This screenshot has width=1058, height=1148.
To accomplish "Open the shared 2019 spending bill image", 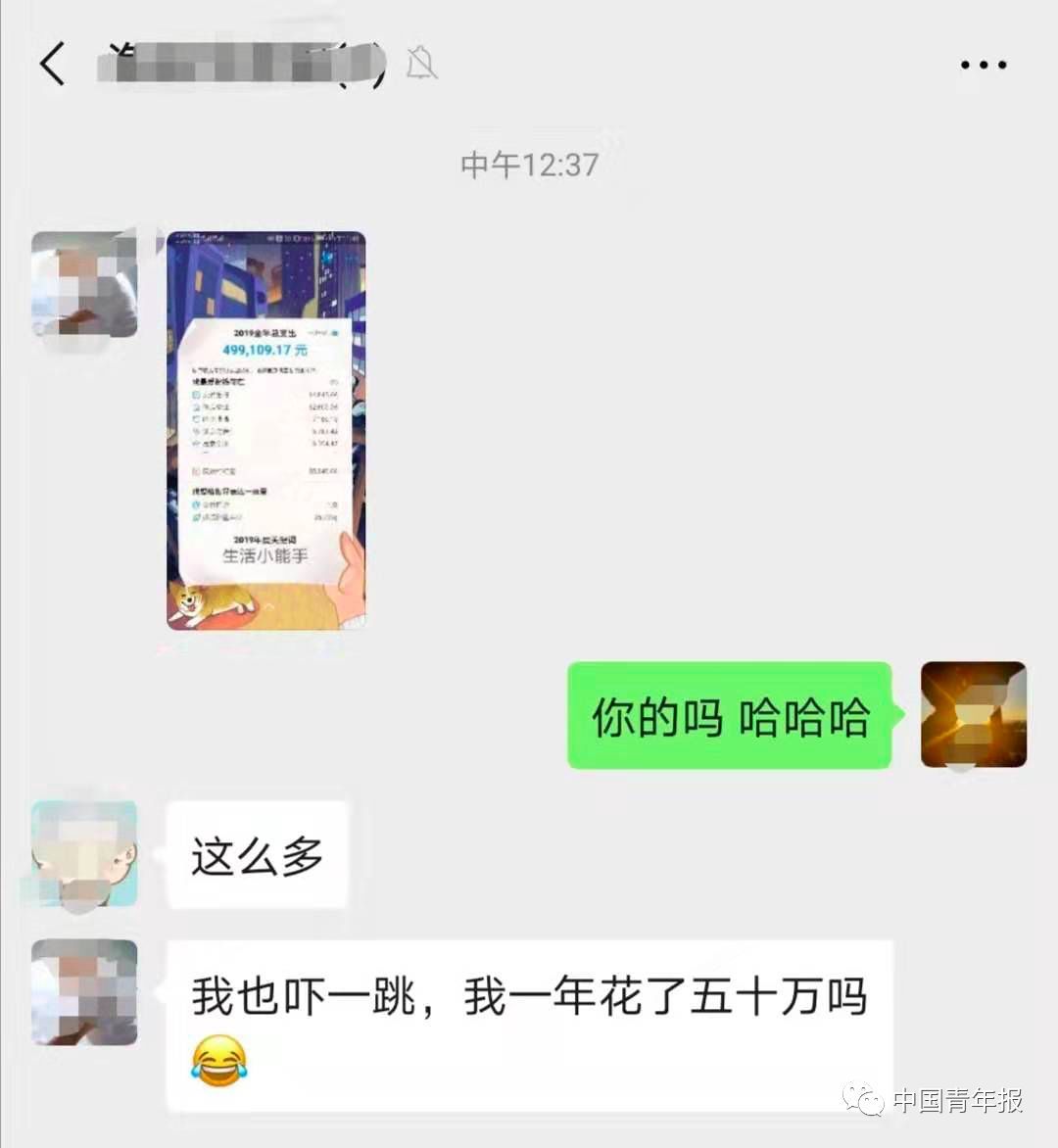I will pyautogui.click(x=265, y=430).
